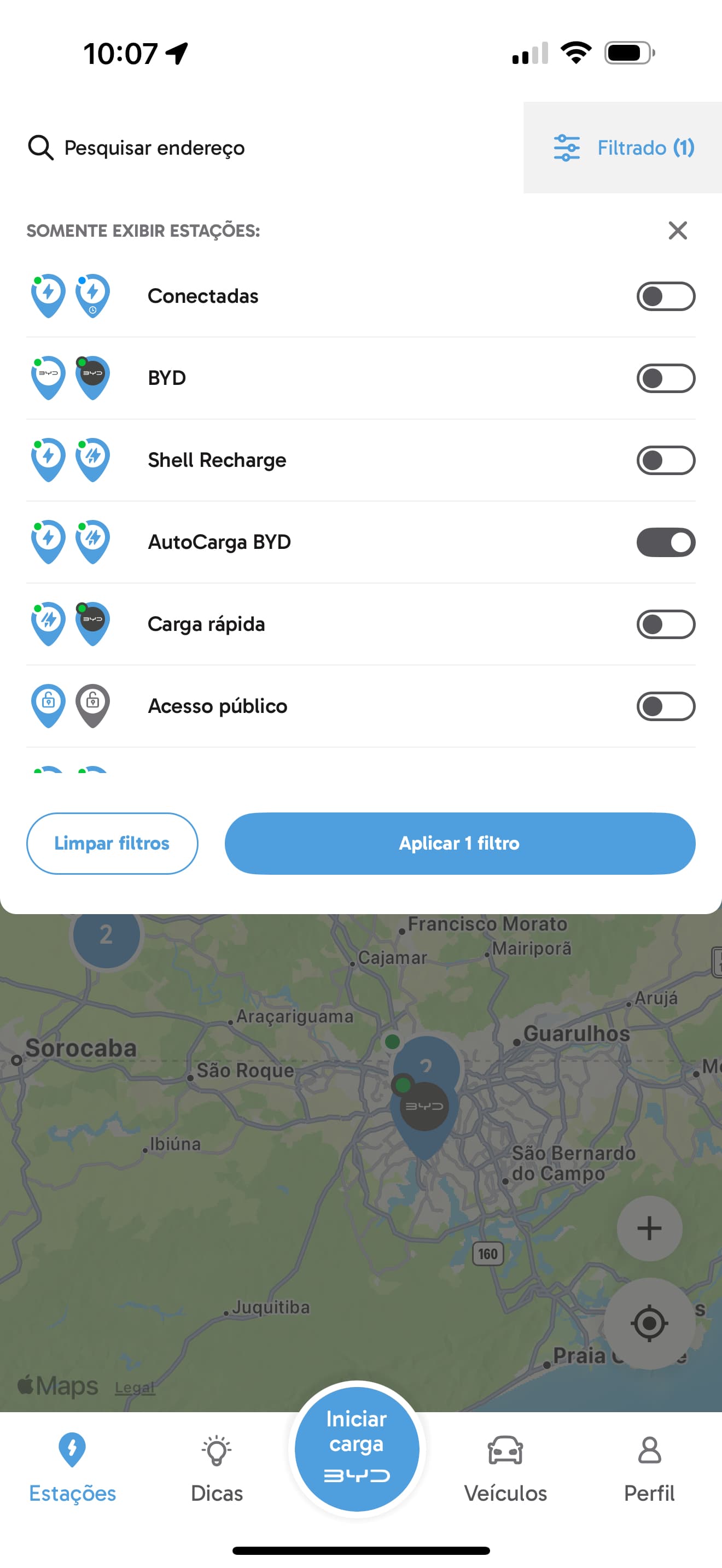The image size is (722, 1568).
Task: Center map on my current location
Action: (649, 1323)
